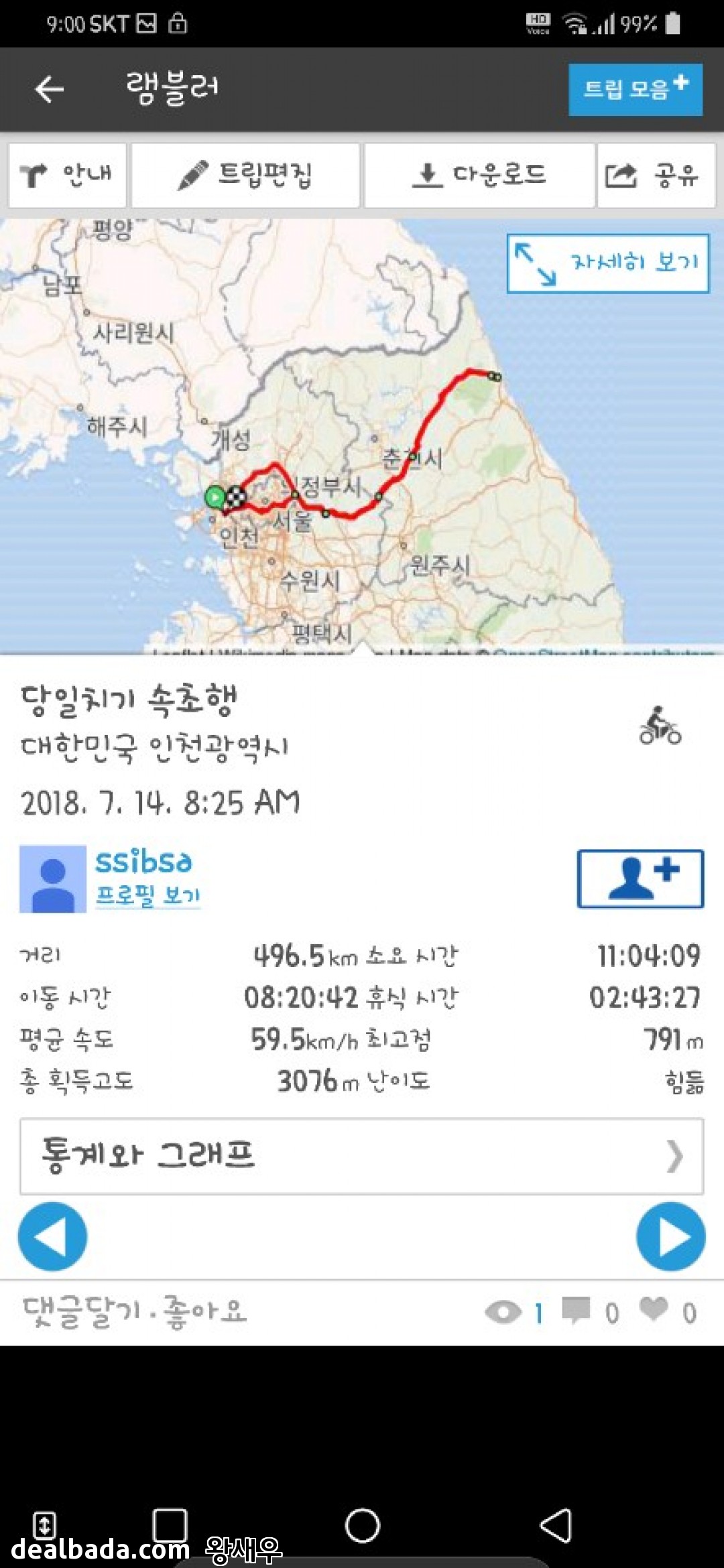Expand the map with 자세히 보기

point(607,263)
